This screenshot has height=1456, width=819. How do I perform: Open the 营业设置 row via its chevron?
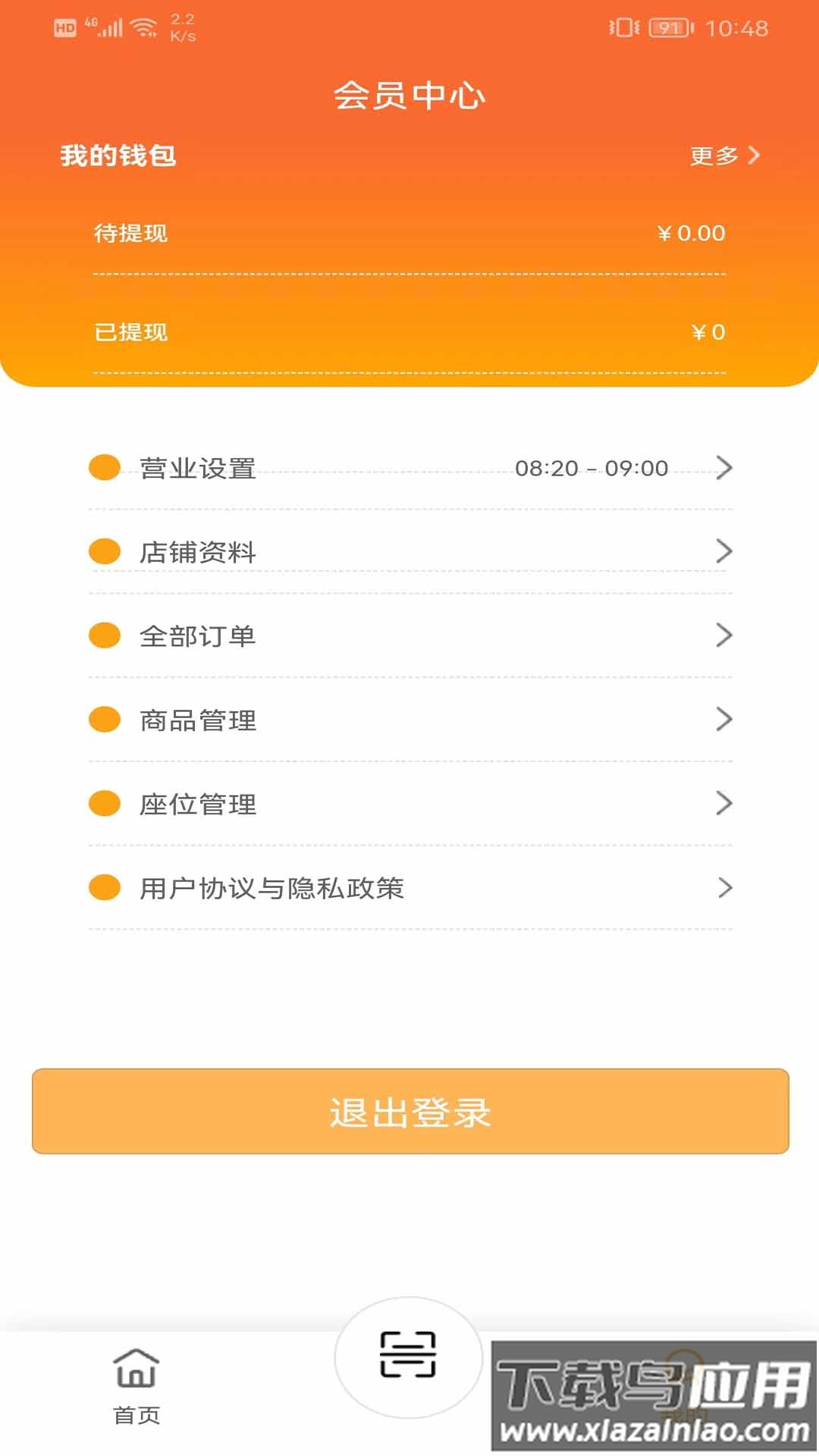coord(724,468)
